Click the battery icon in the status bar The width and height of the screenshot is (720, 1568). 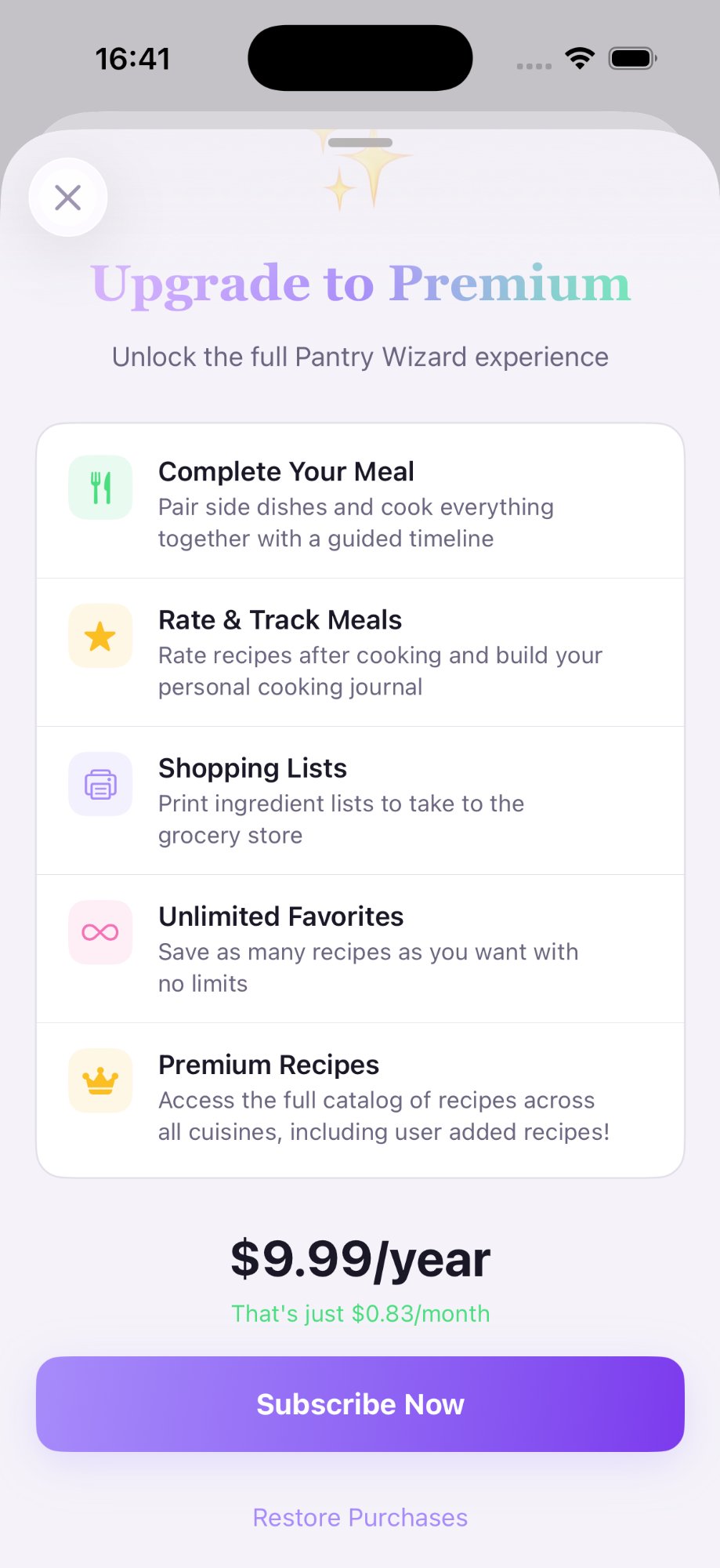tap(631, 57)
